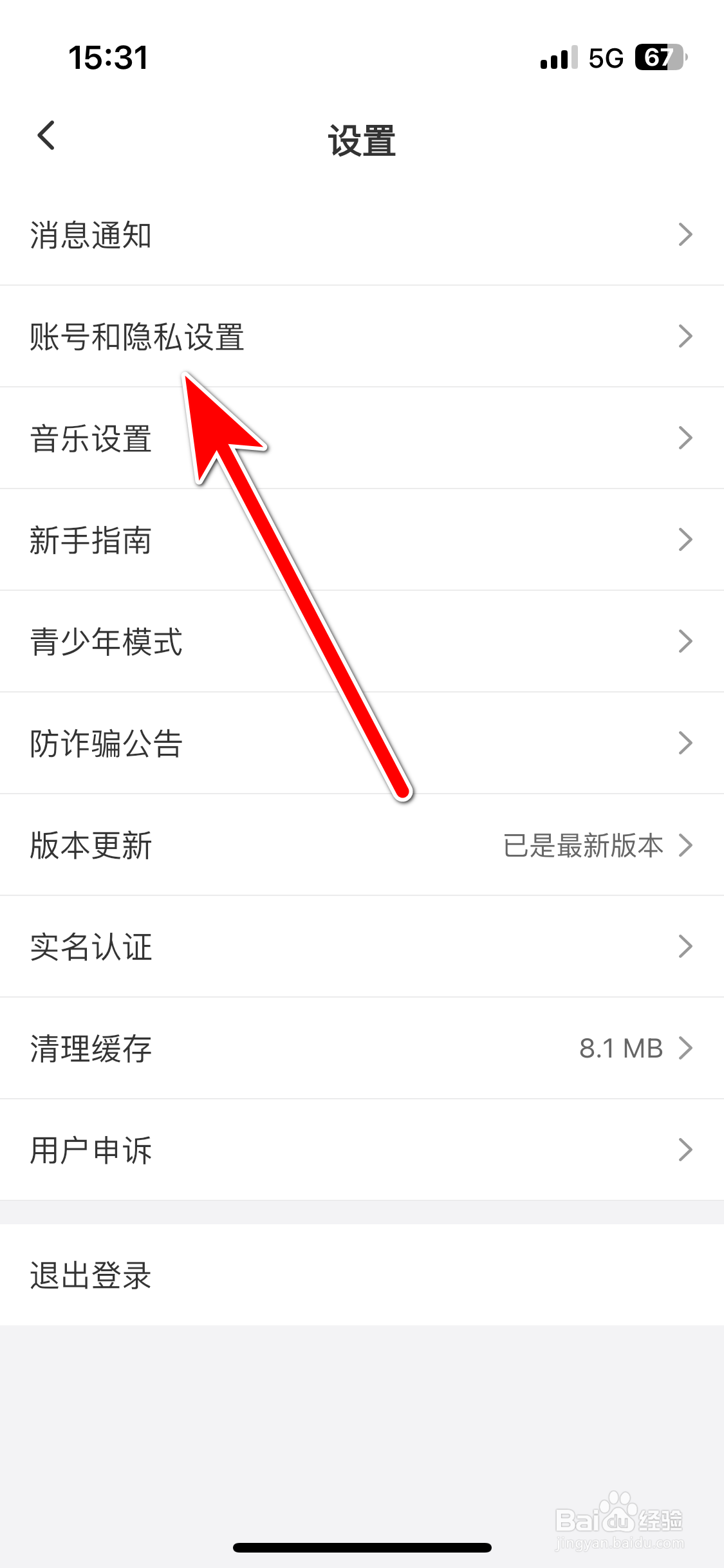The image size is (724, 1568).
Task: Open 音乐设置 (music settings)
Action: click(90, 438)
